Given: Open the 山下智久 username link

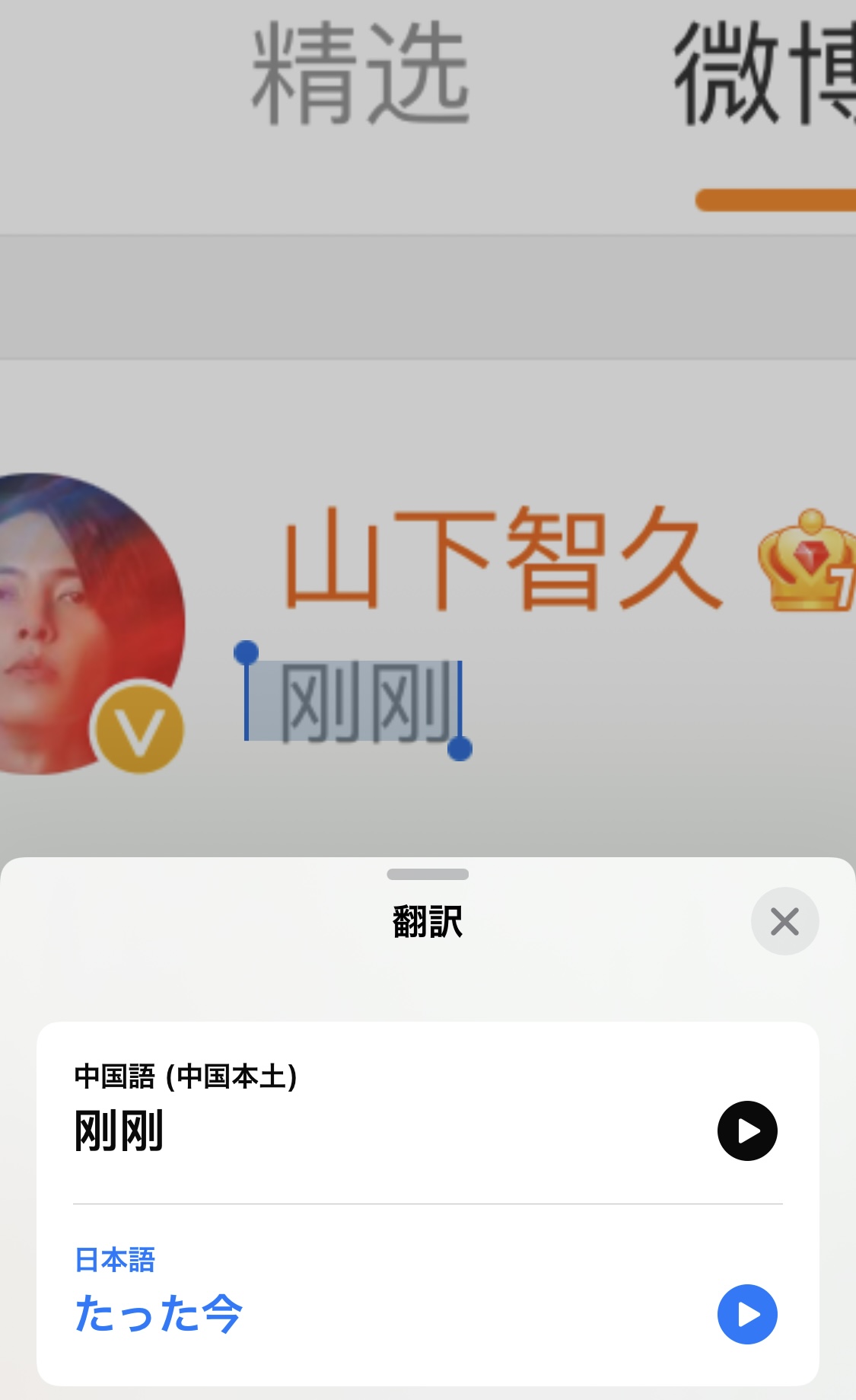Looking at the screenshot, I should (502, 559).
